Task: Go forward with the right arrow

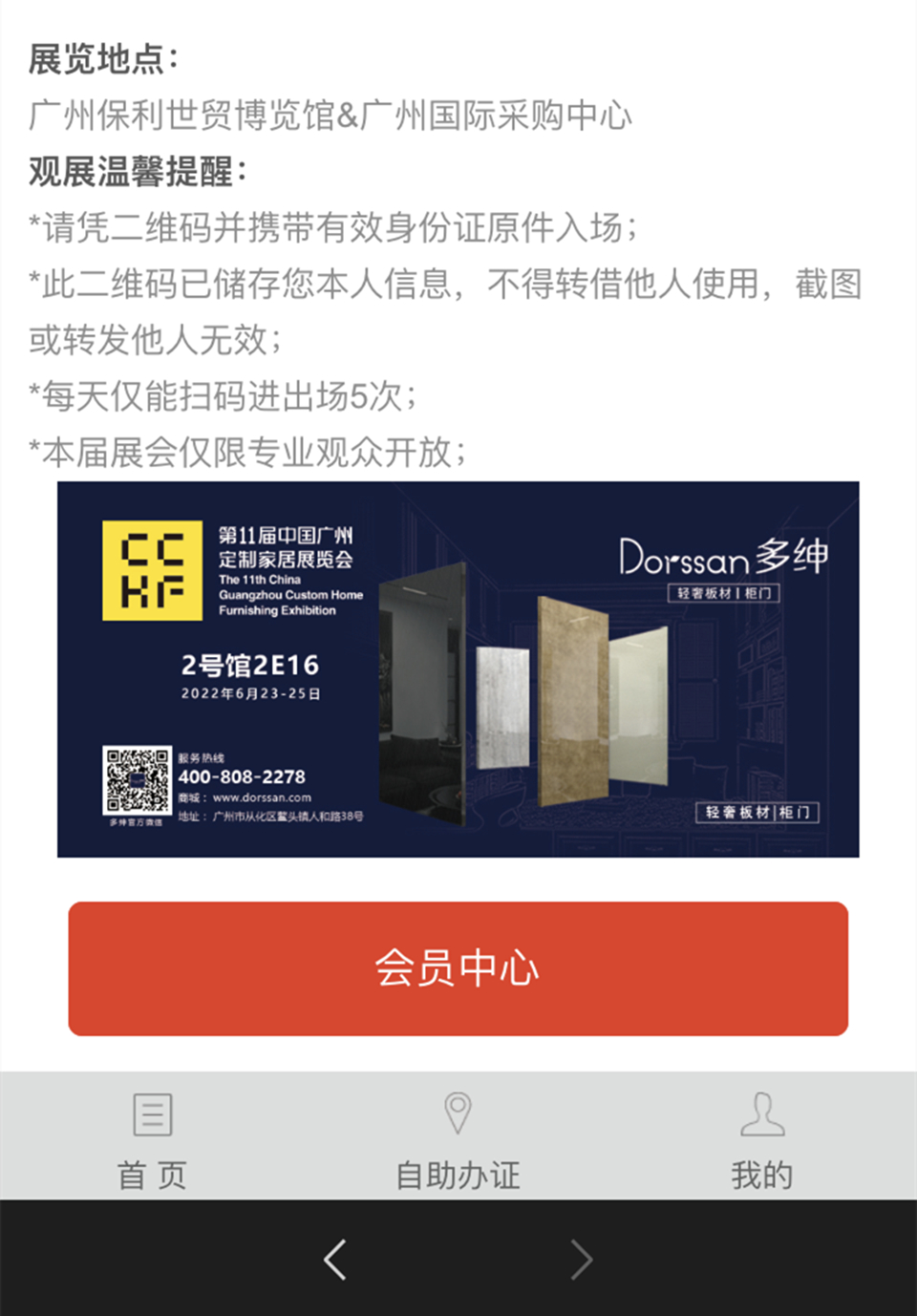Action: click(581, 1260)
